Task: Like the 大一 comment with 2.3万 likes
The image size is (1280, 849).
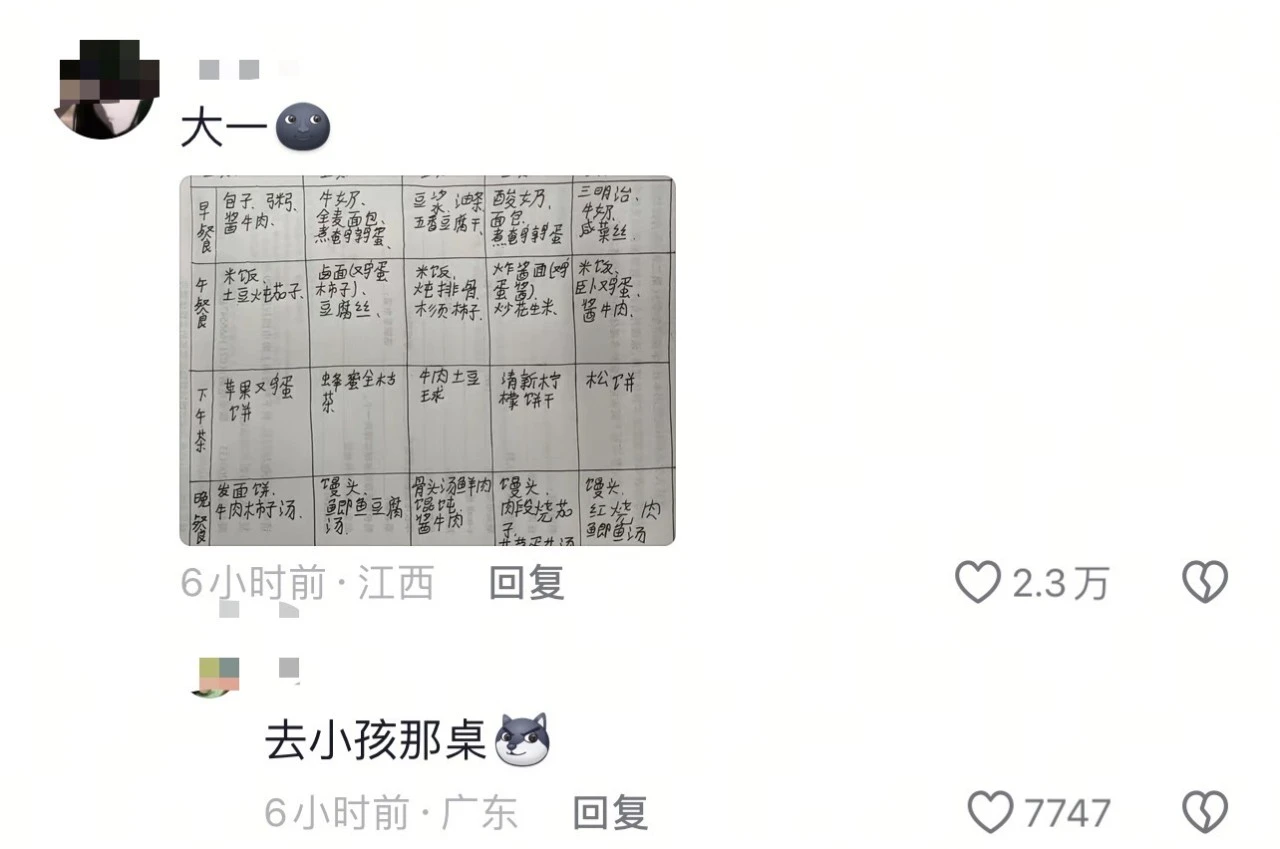Action: tap(978, 582)
